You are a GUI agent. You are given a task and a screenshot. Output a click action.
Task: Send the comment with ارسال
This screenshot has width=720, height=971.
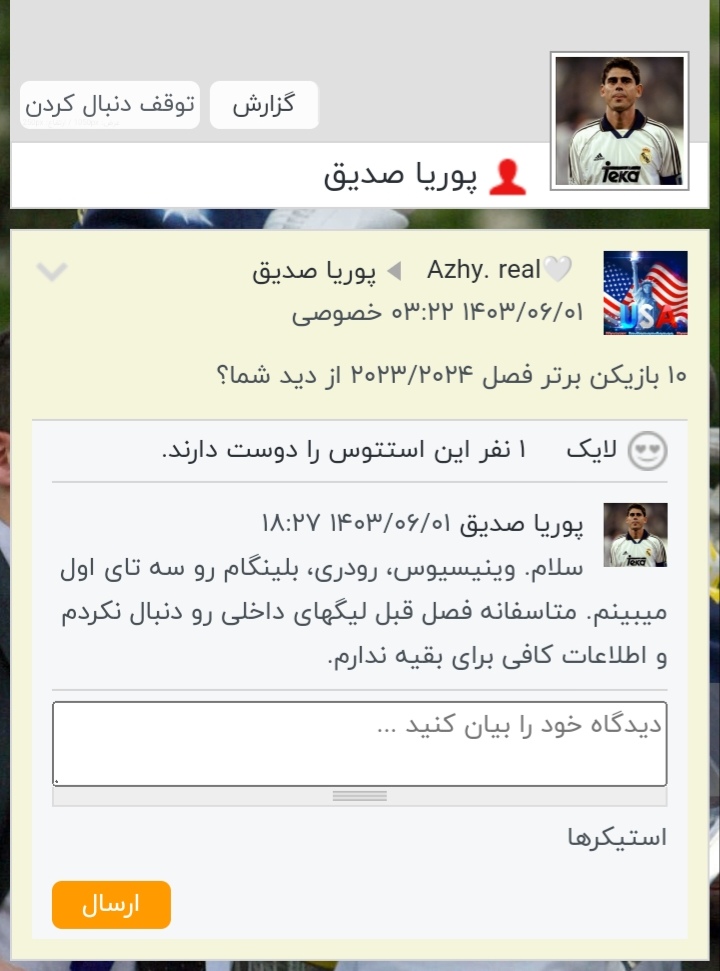pyautogui.click(x=111, y=905)
